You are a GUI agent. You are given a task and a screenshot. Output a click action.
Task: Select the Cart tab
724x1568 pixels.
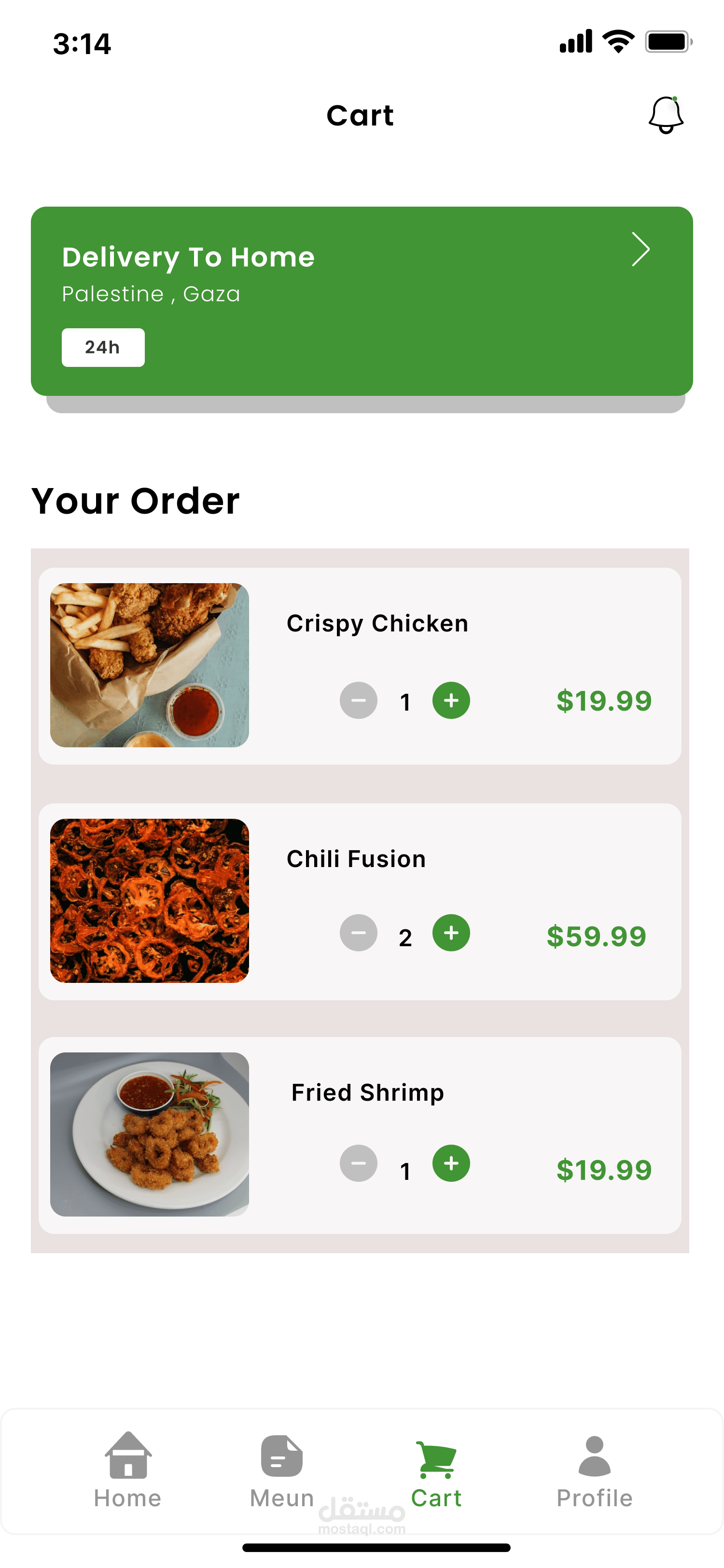click(x=436, y=1470)
